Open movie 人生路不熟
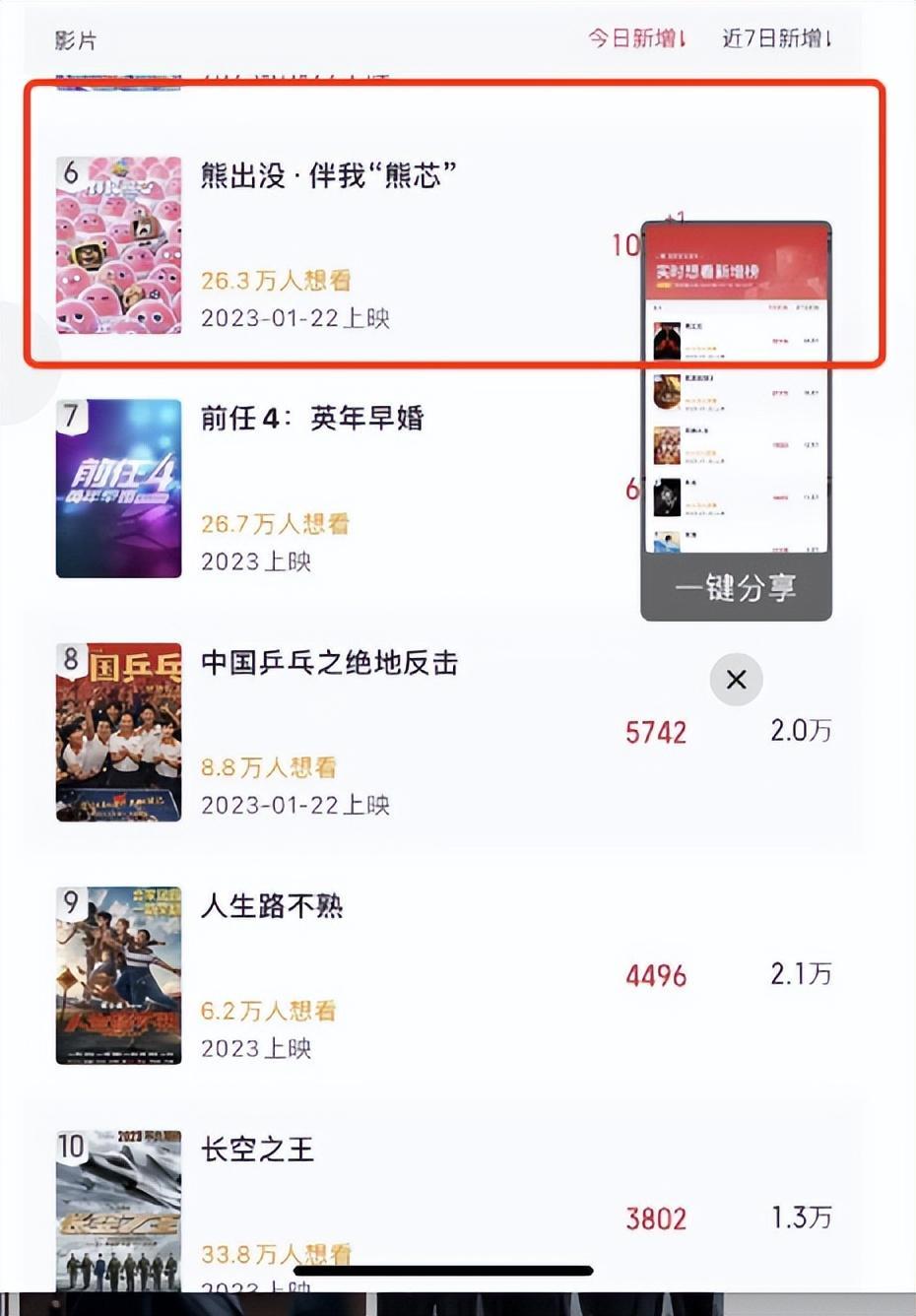This screenshot has height=1316, width=916. (272, 906)
